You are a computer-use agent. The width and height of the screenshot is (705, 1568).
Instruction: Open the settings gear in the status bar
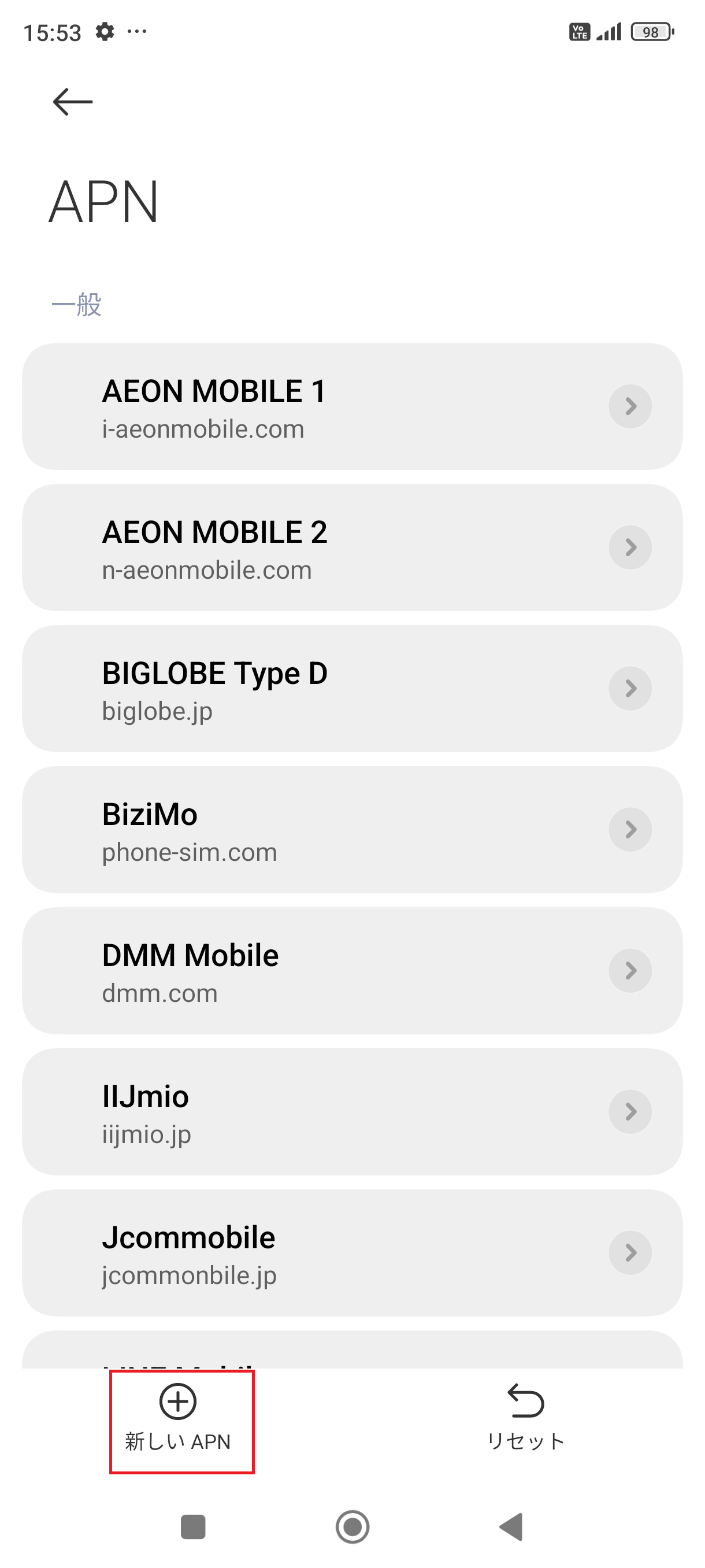pos(105,32)
